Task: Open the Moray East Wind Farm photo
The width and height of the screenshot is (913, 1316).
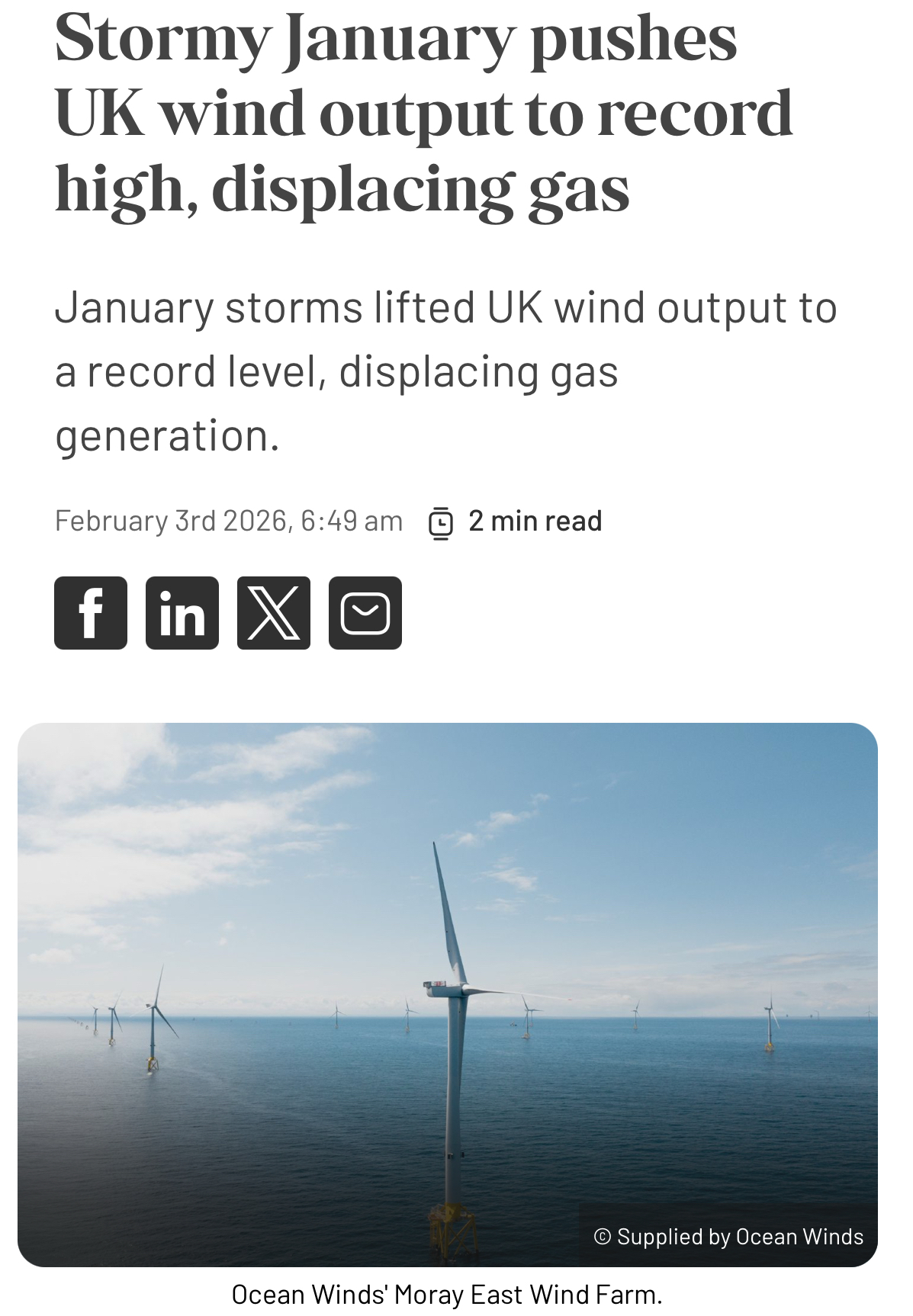Action: click(x=448, y=994)
